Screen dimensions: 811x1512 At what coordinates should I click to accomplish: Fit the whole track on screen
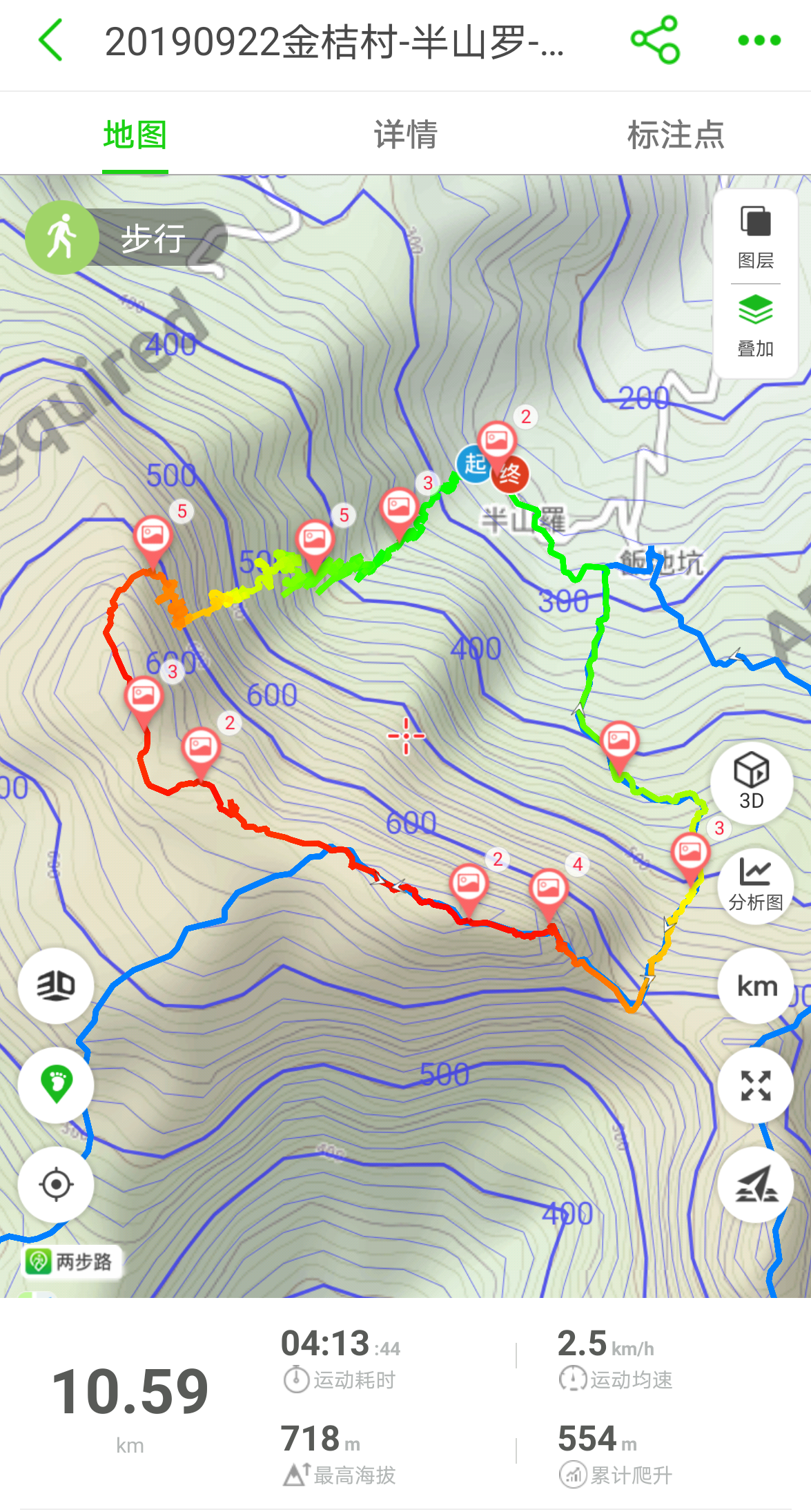click(x=755, y=1085)
